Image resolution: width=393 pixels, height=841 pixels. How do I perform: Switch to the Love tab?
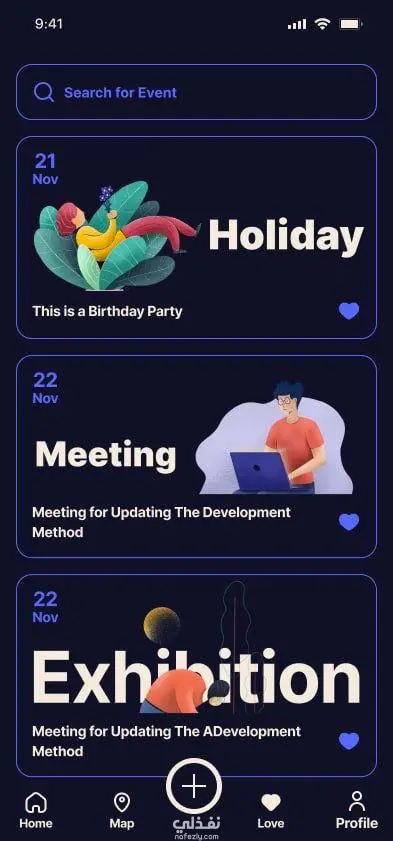(x=270, y=810)
